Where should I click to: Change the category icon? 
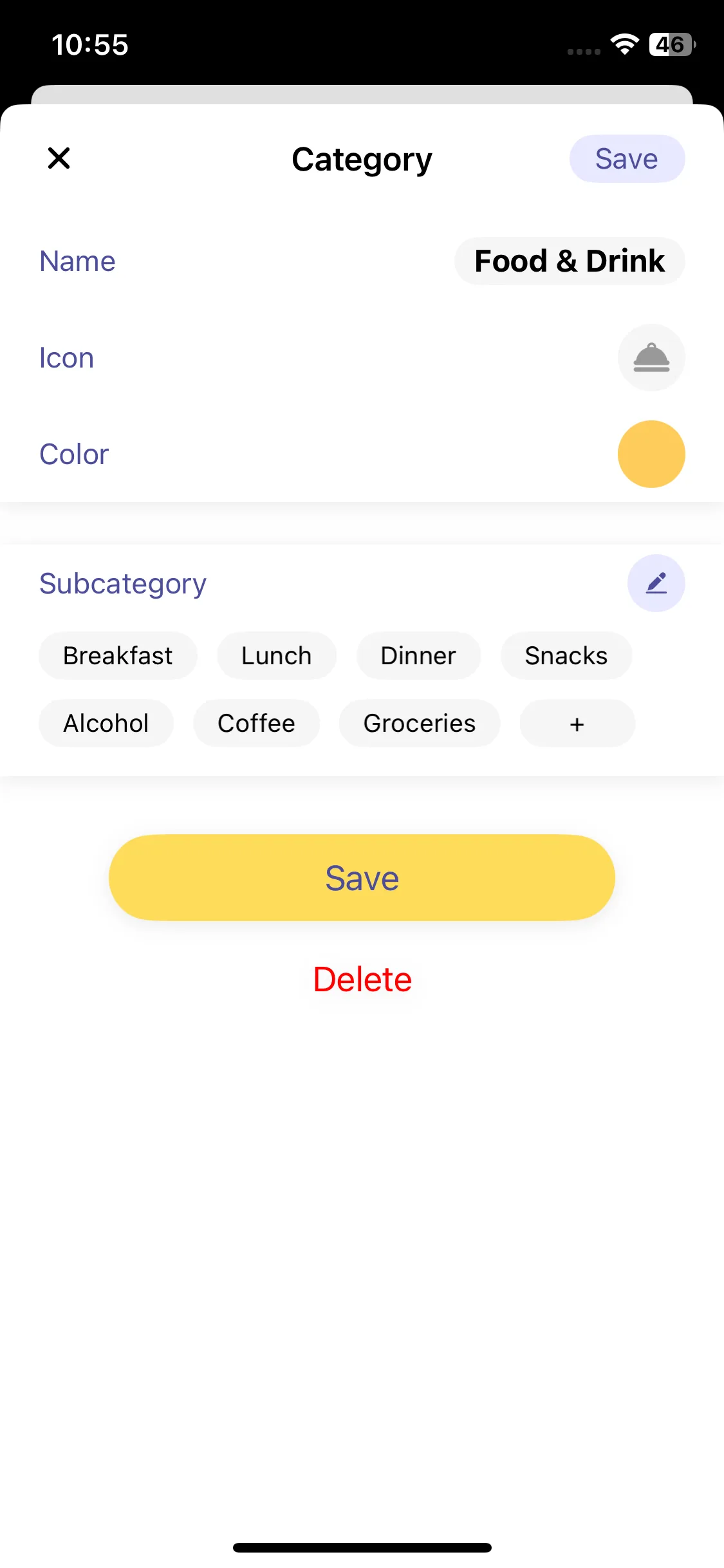point(651,358)
